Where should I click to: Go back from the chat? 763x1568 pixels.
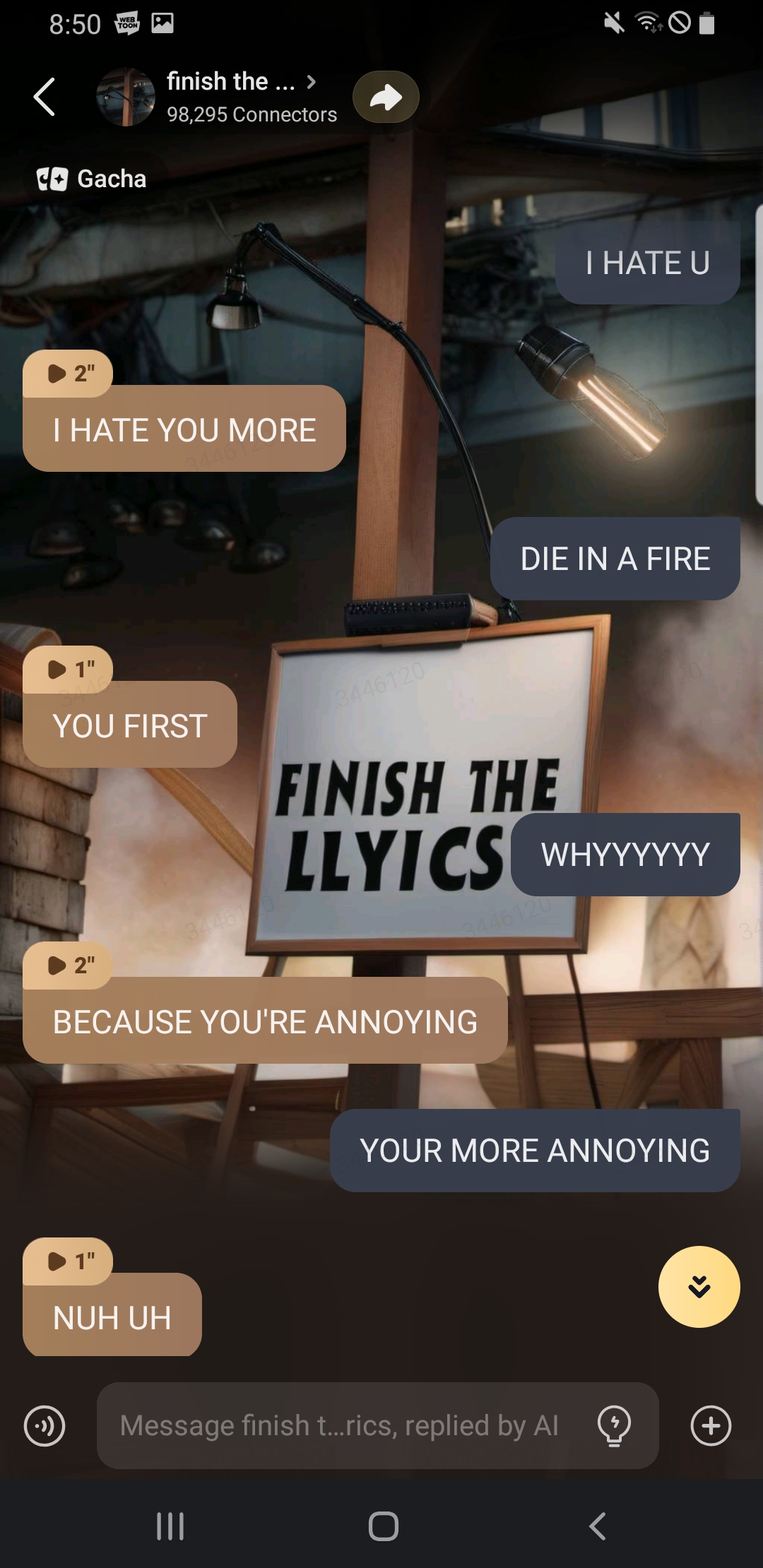pos(44,97)
